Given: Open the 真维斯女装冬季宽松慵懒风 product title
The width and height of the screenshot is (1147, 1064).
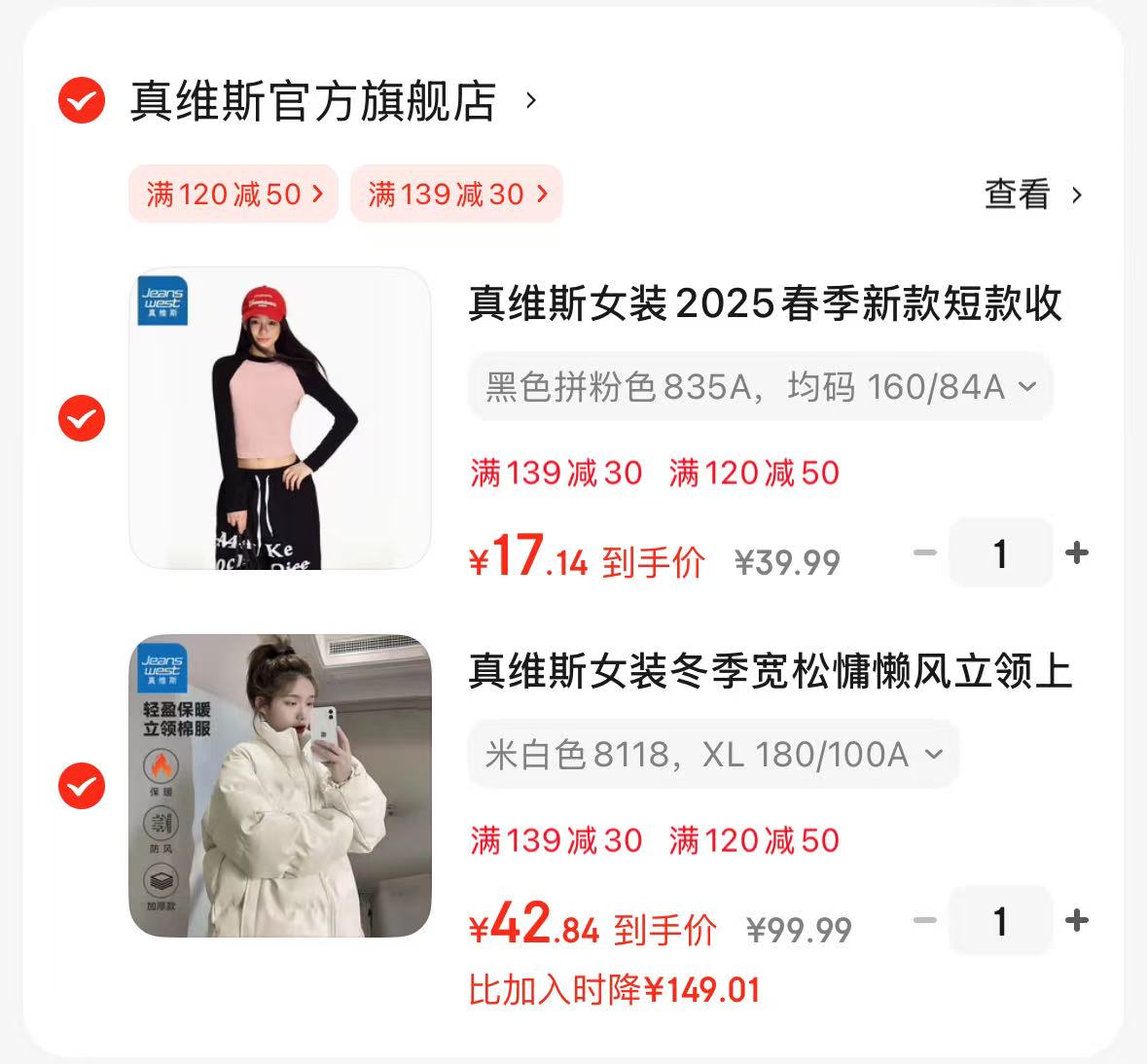Looking at the screenshot, I should click(770, 671).
